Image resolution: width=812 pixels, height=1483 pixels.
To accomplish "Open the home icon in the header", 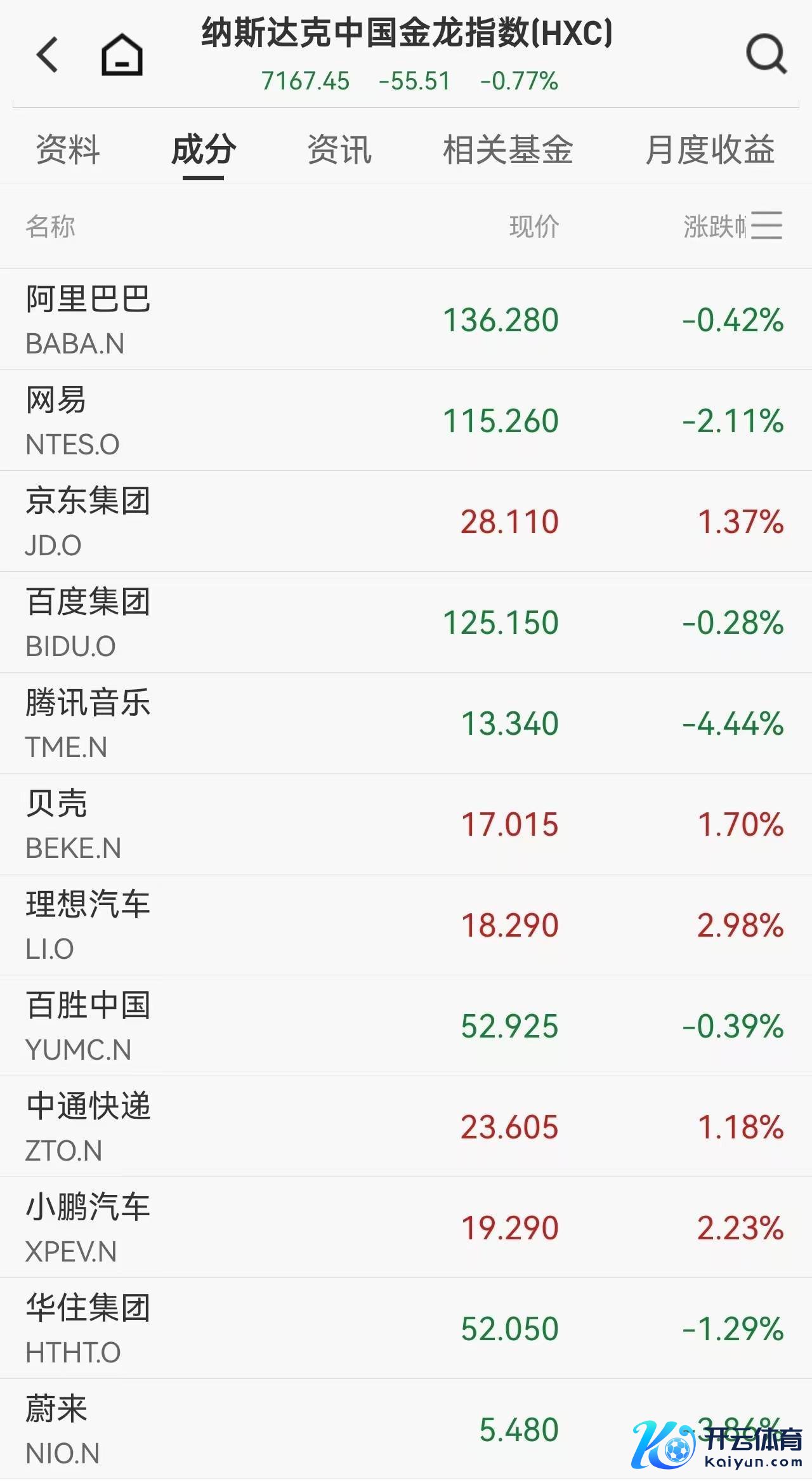I will pos(122,55).
